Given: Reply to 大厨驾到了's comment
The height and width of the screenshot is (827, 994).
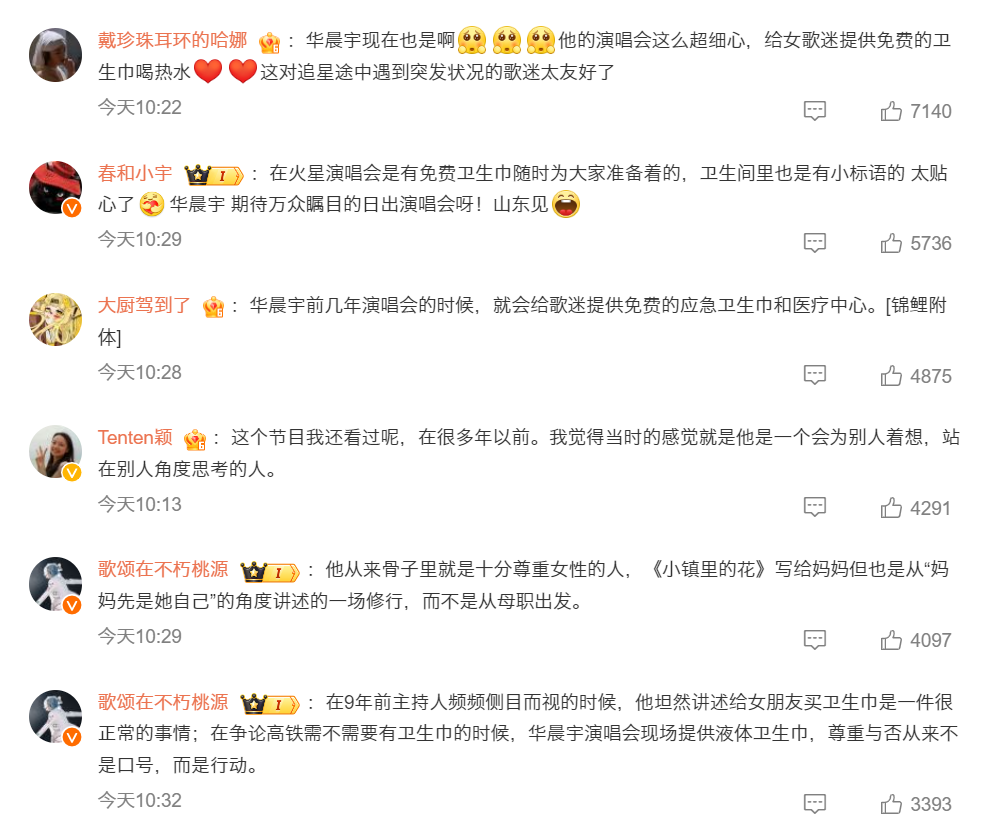Looking at the screenshot, I should click(815, 376).
